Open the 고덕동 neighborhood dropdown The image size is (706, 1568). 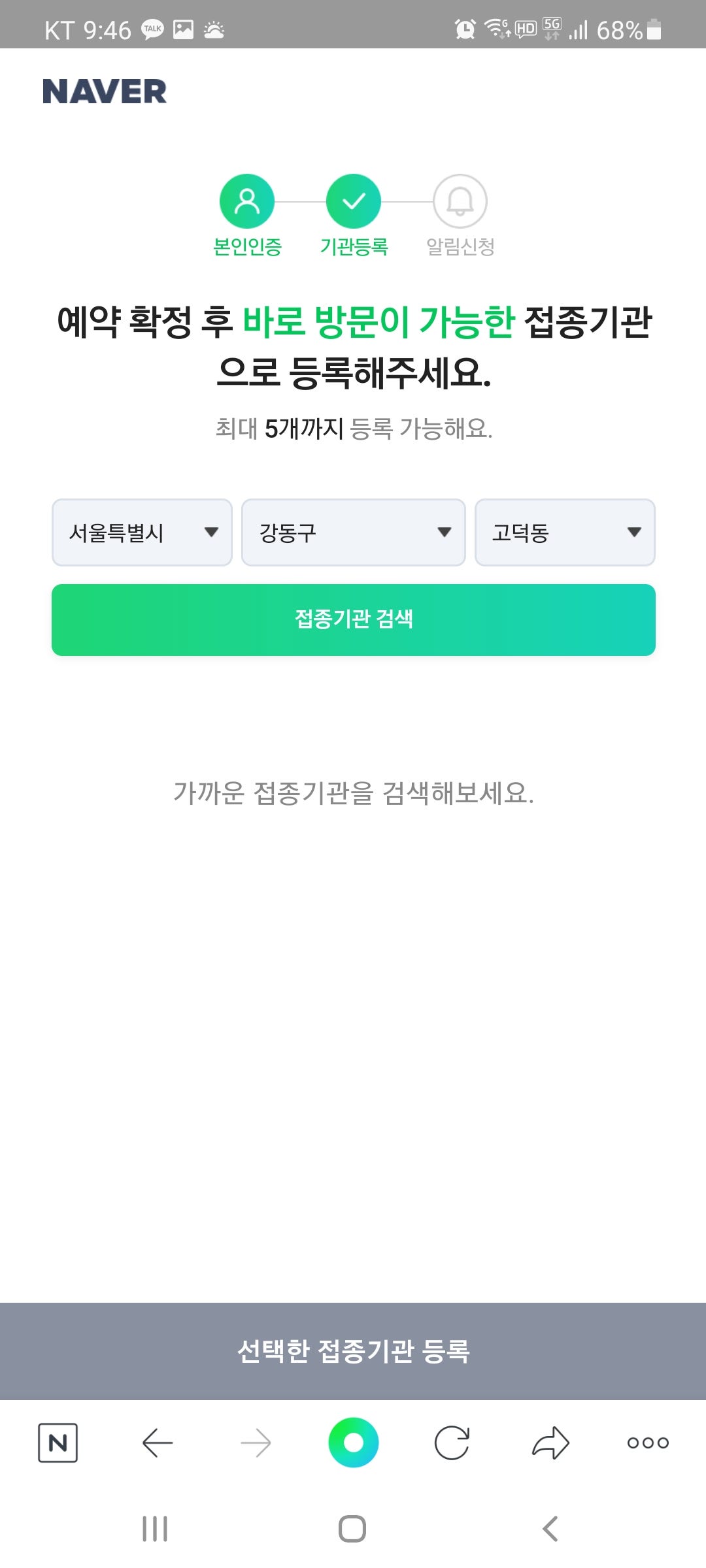[565, 532]
